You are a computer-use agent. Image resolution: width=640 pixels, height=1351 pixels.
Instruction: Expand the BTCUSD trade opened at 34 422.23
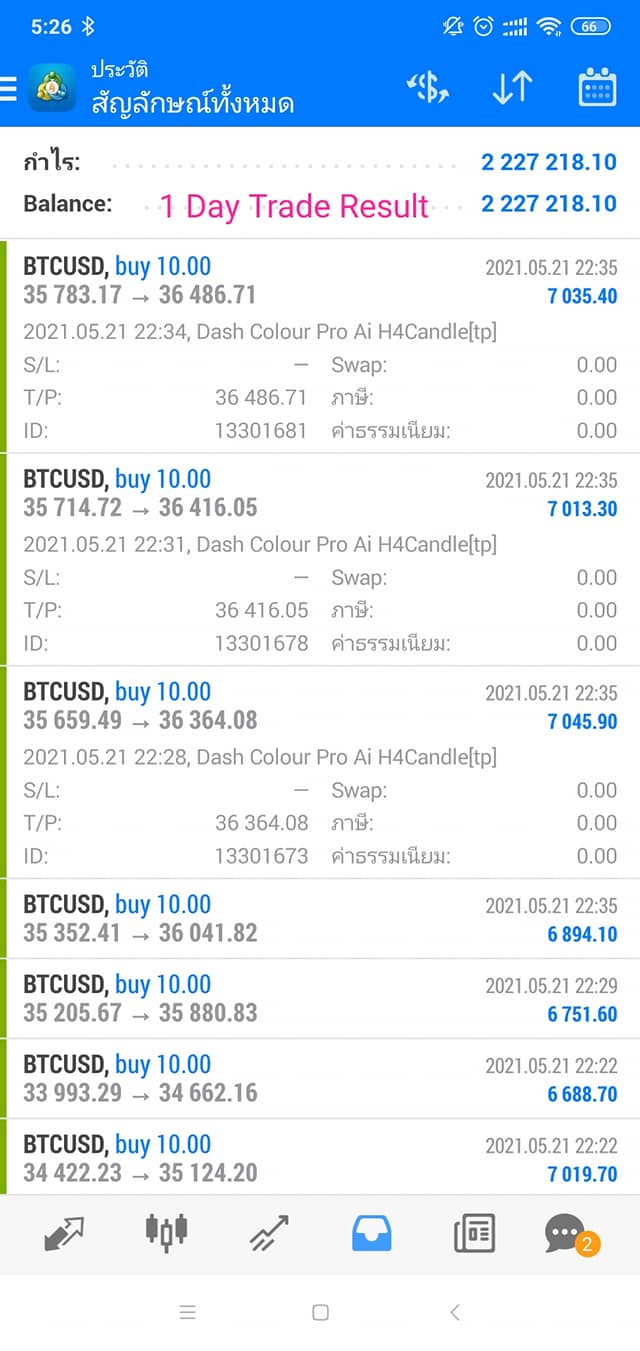[x=320, y=1159]
